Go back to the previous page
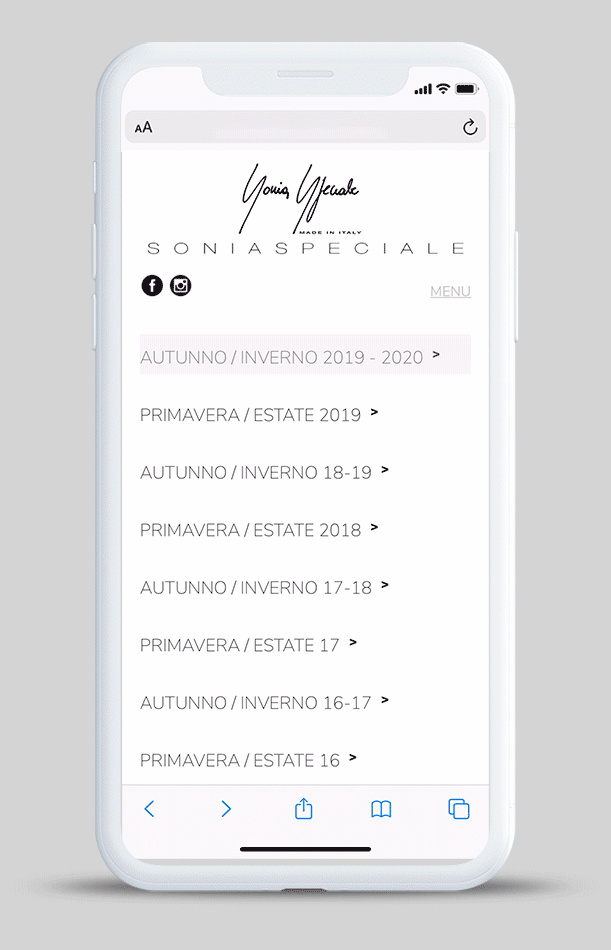611x950 pixels. (149, 809)
